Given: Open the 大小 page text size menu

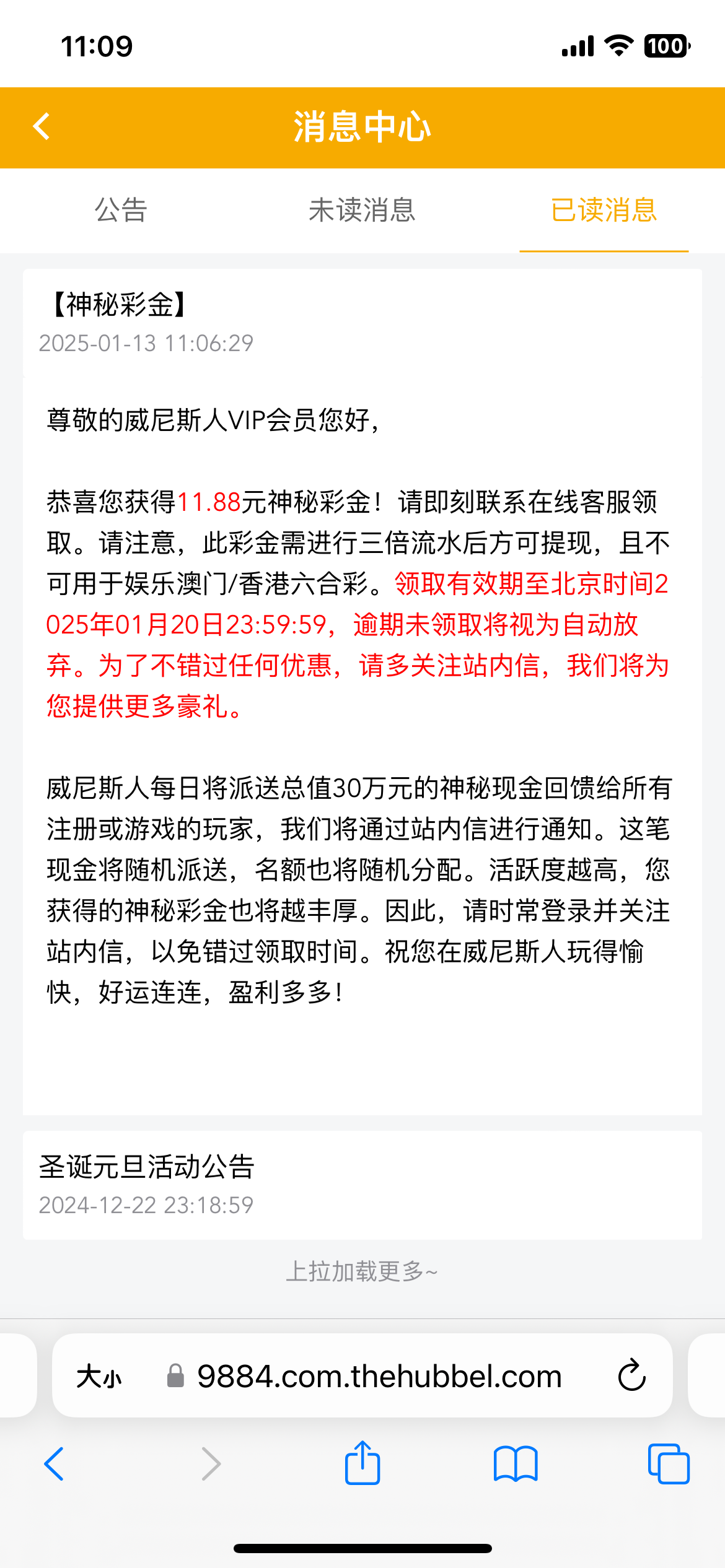Looking at the screenshot, I should tap(99, 1377).
